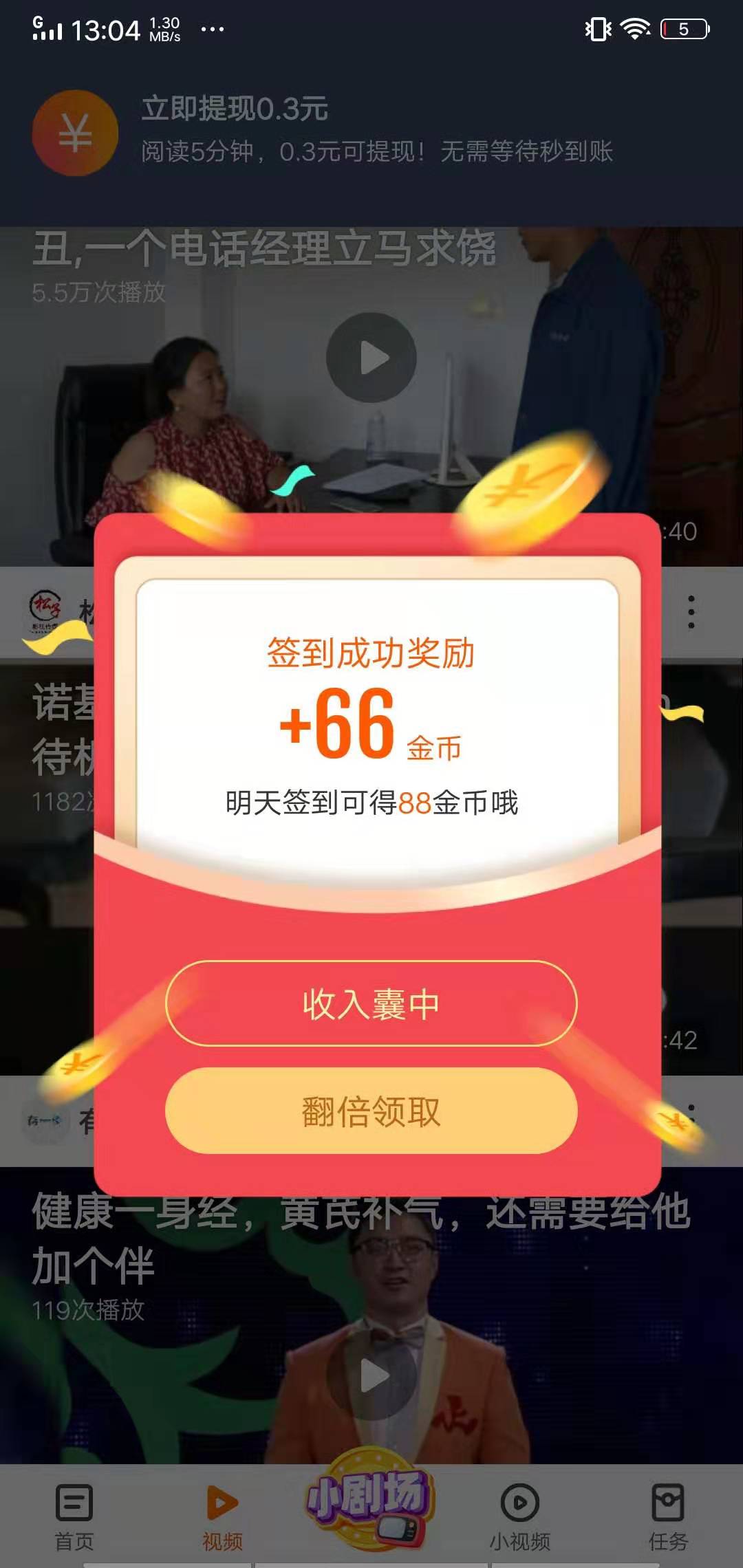
Task: Open the 立即提现0.3元 withdrawal link
Action: click(234, 107)
